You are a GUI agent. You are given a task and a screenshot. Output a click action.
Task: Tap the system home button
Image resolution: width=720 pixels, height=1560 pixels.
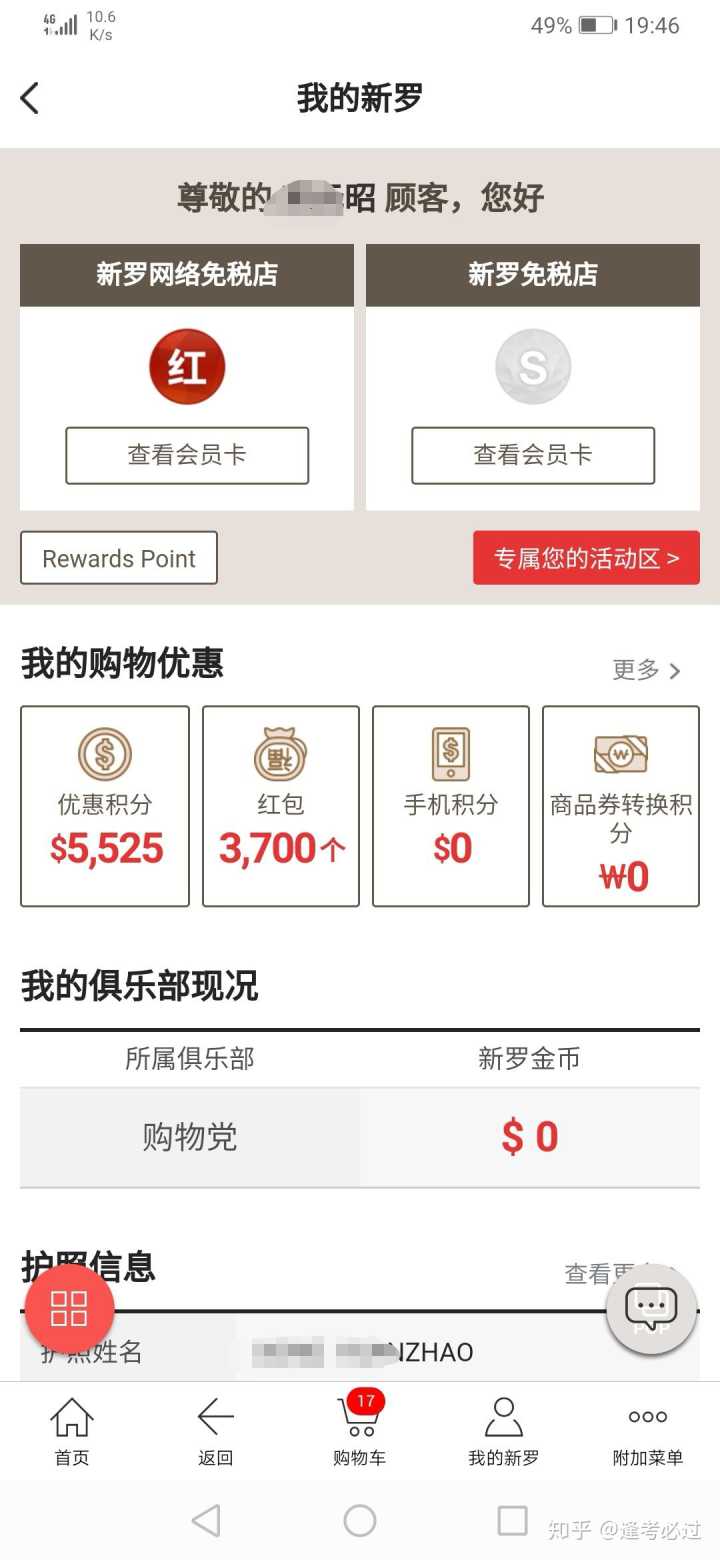(x=360, y=1521)
